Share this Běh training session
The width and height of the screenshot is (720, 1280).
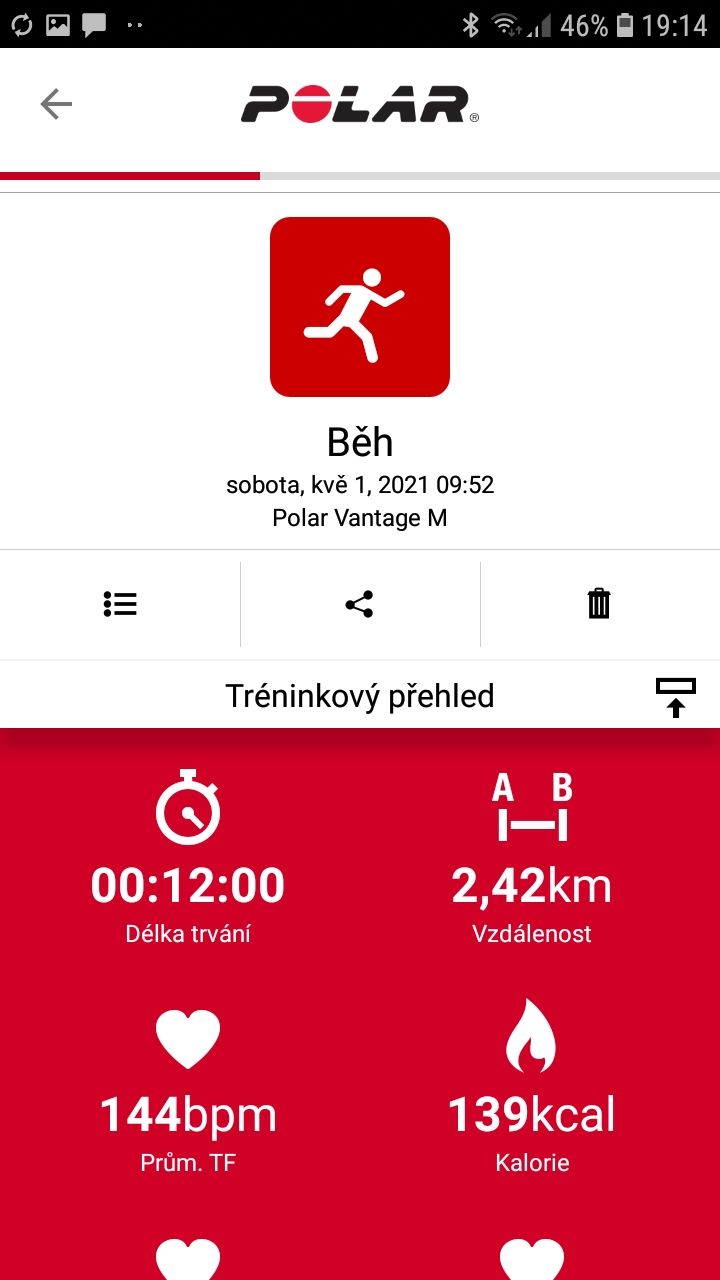tap(359, 604)
